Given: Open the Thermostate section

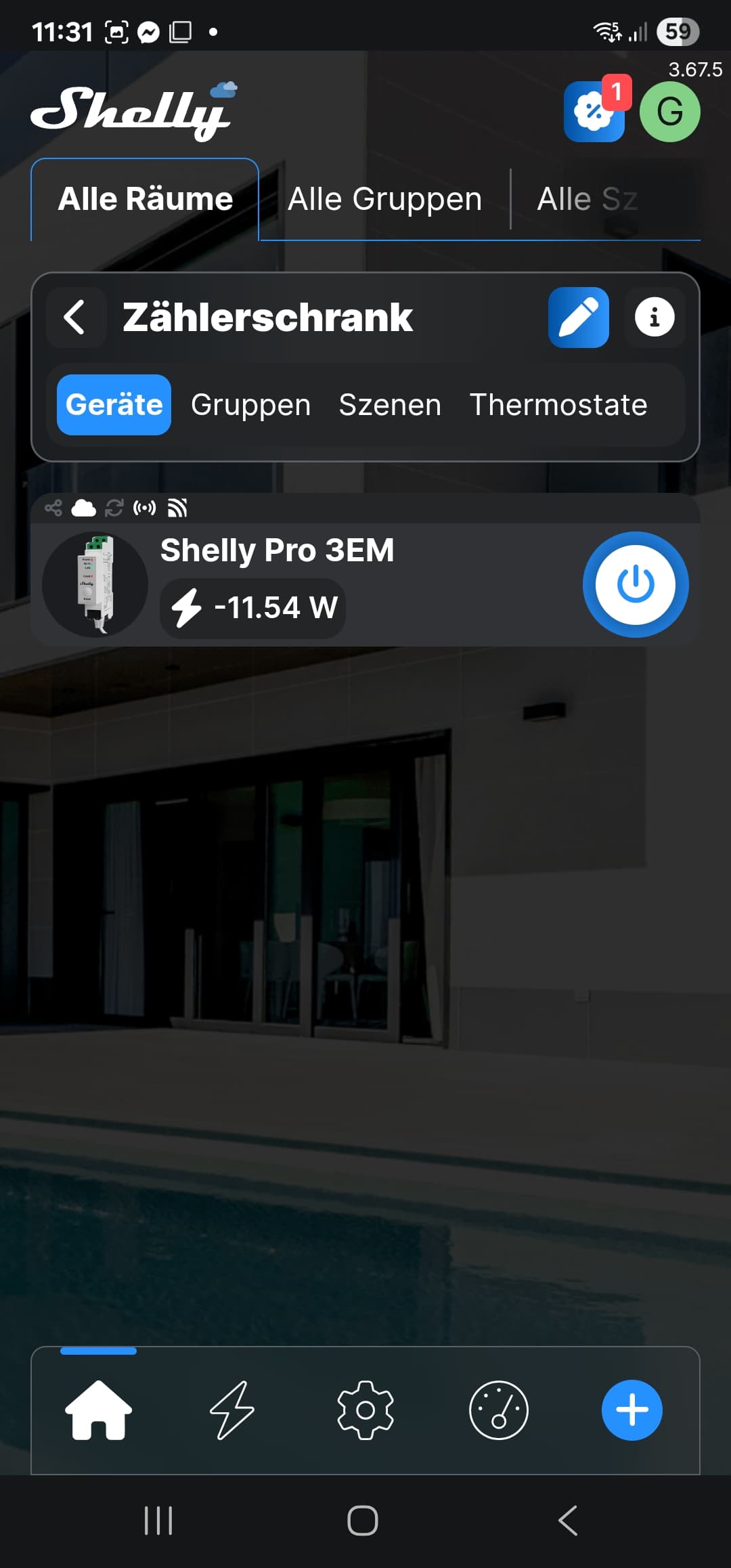Looking at the screenshot, I should [558, 405].
